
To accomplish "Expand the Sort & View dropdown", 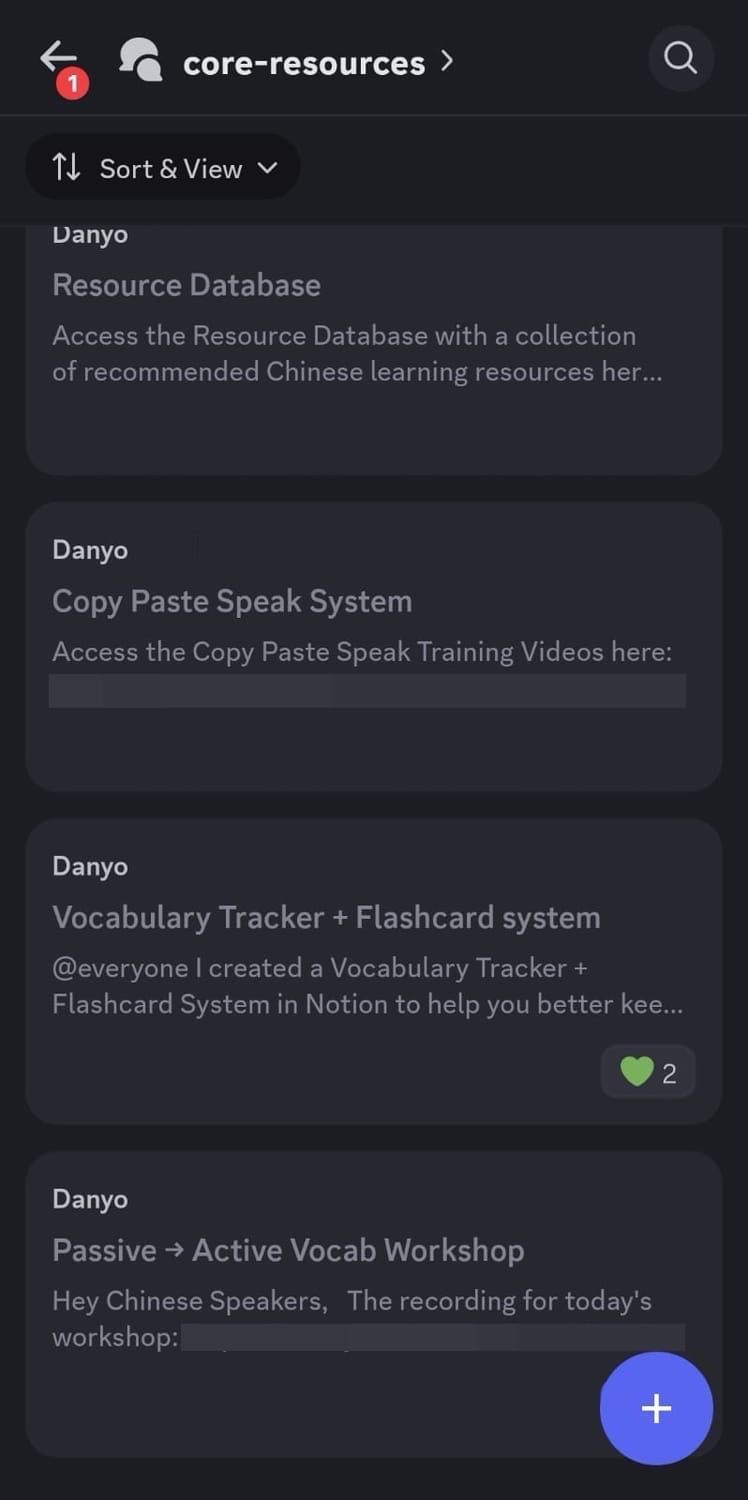I will [163, 168].
